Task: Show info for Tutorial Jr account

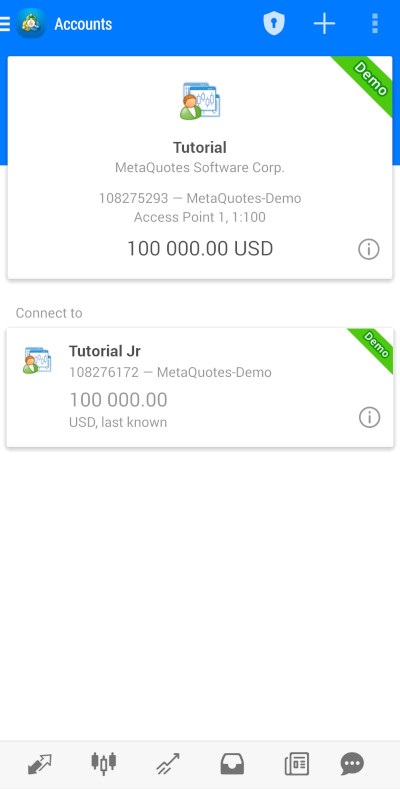Action: (x=369, y=418)
